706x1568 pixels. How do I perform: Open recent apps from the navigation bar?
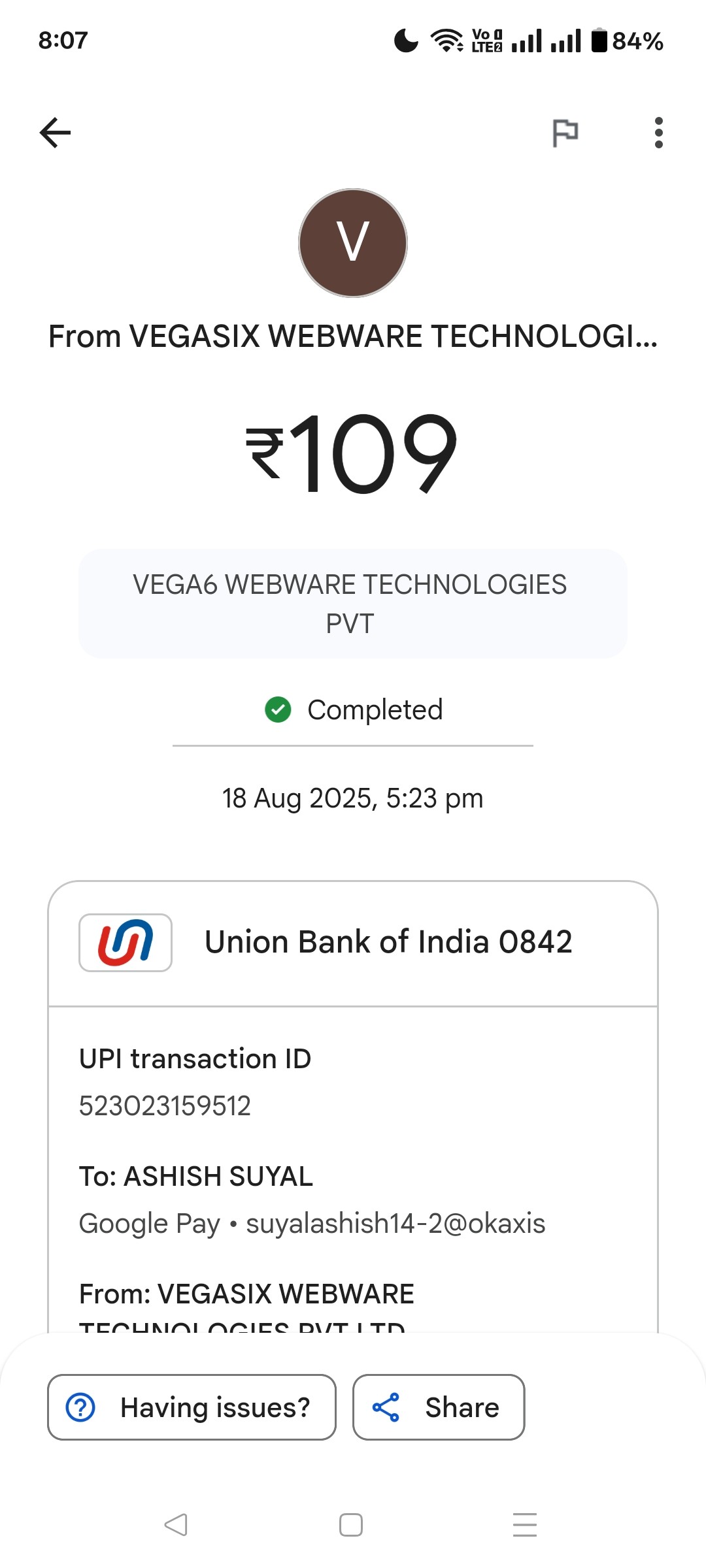click(x=525, y=1525)
